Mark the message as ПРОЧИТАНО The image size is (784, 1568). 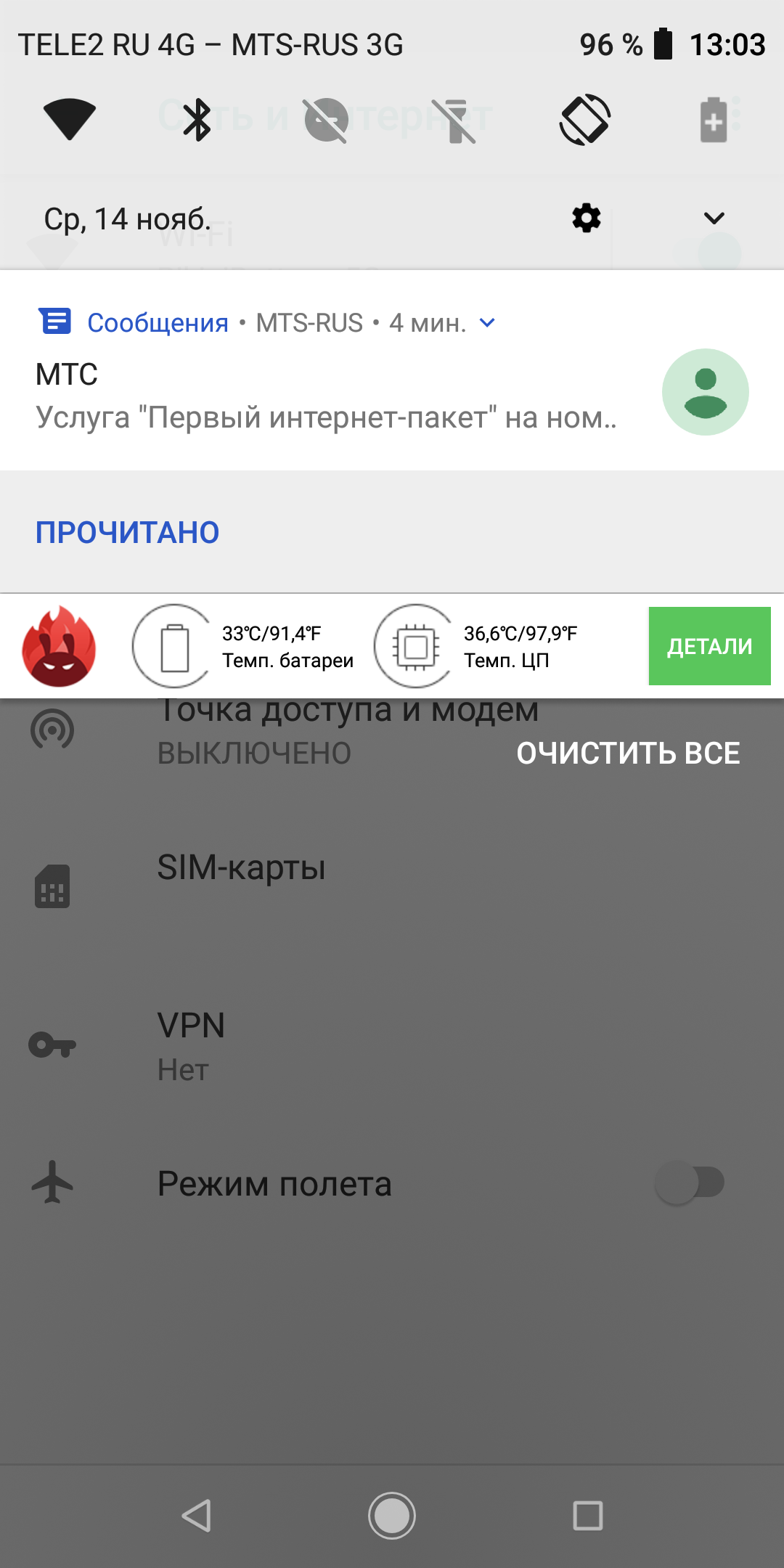pyautogui.click(x=128, y=533)
